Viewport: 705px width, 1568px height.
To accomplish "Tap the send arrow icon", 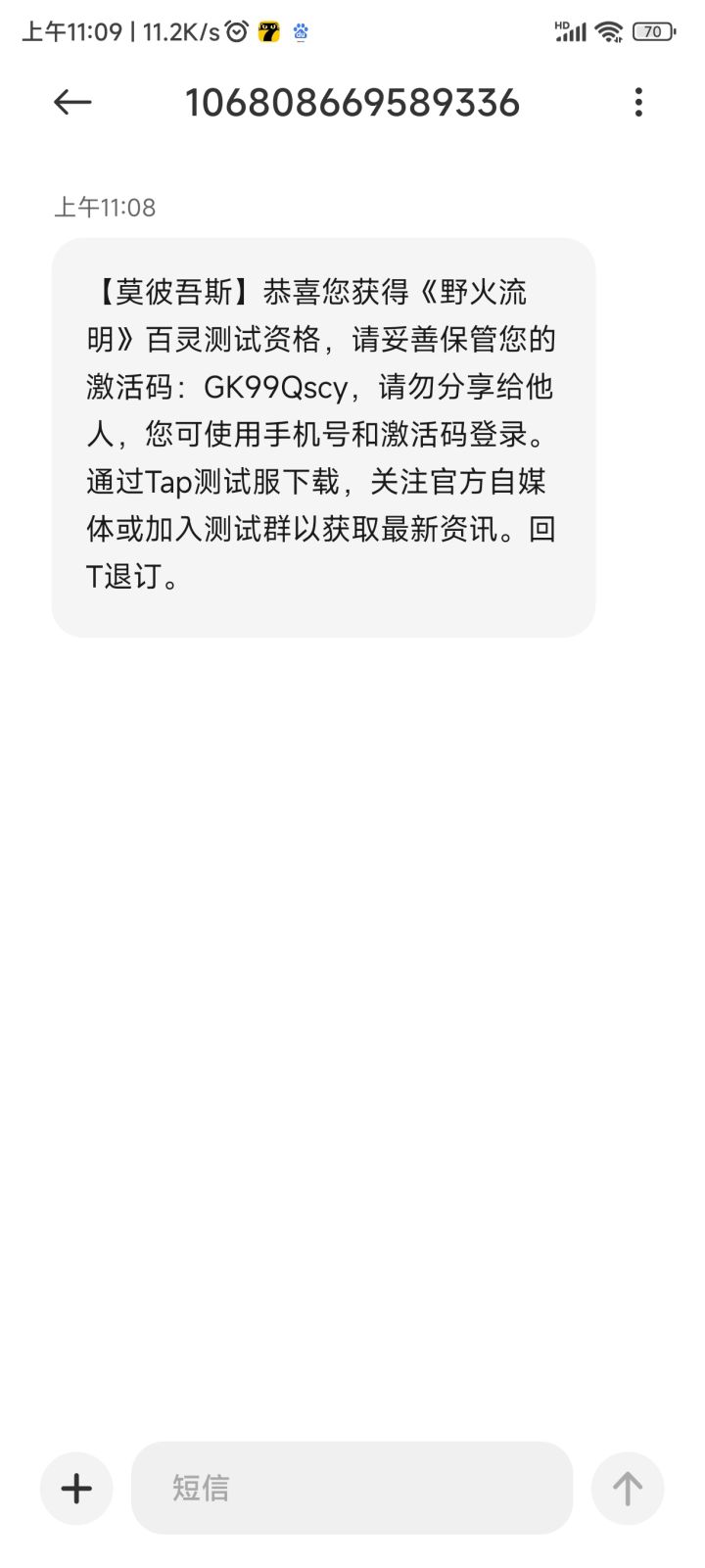I will 628,1488.
